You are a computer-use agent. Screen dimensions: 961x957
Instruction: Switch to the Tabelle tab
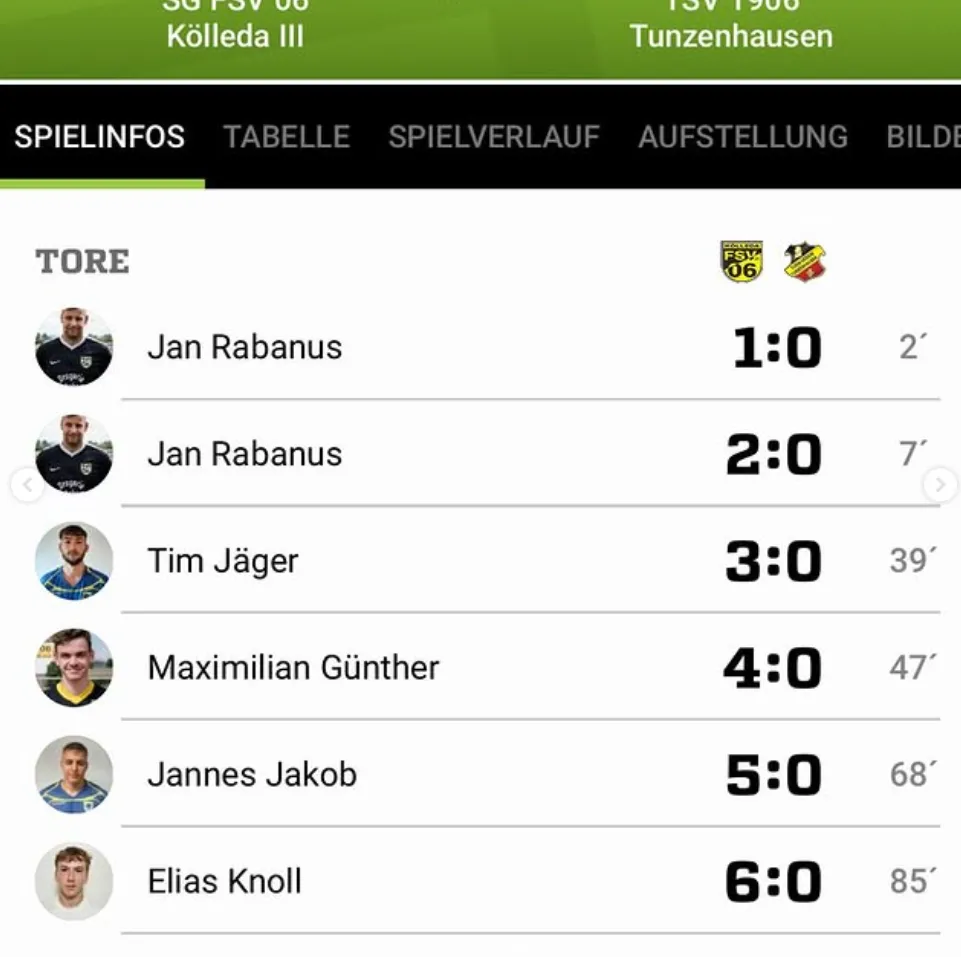click(x=286, y=137)
